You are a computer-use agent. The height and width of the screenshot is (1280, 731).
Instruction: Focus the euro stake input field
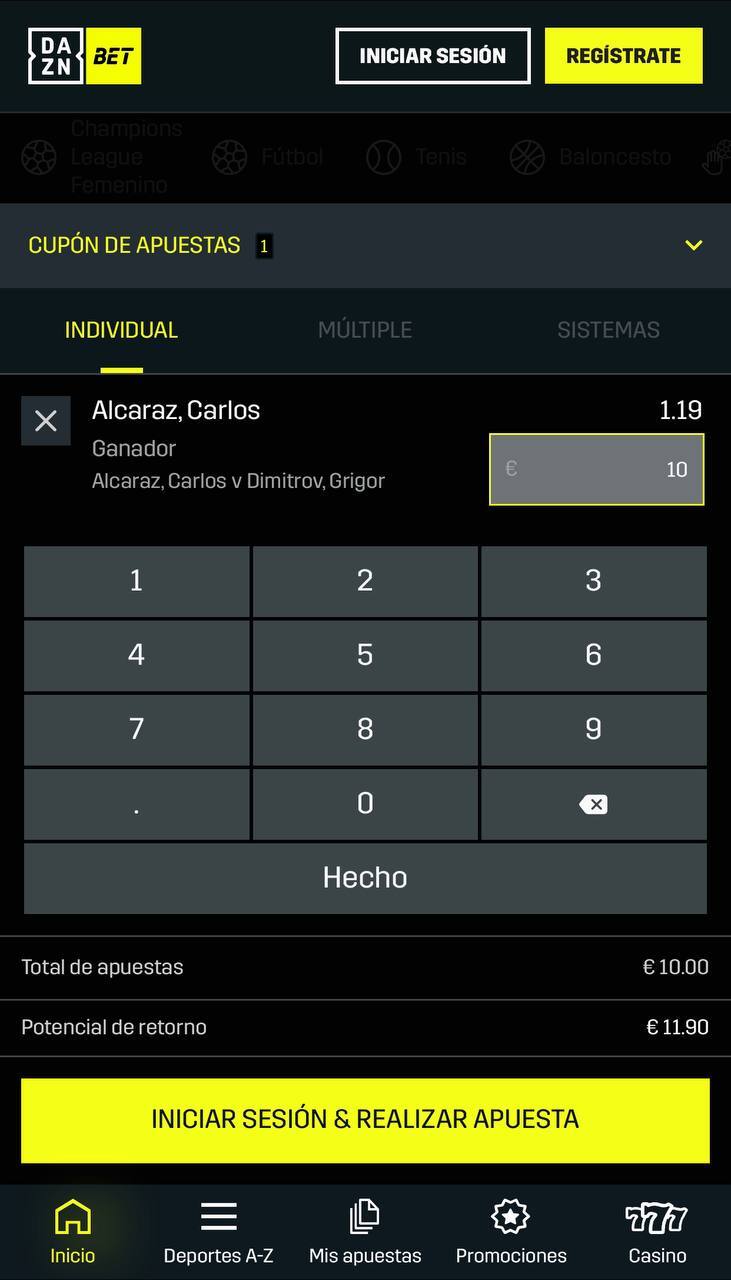click(596, 469)
